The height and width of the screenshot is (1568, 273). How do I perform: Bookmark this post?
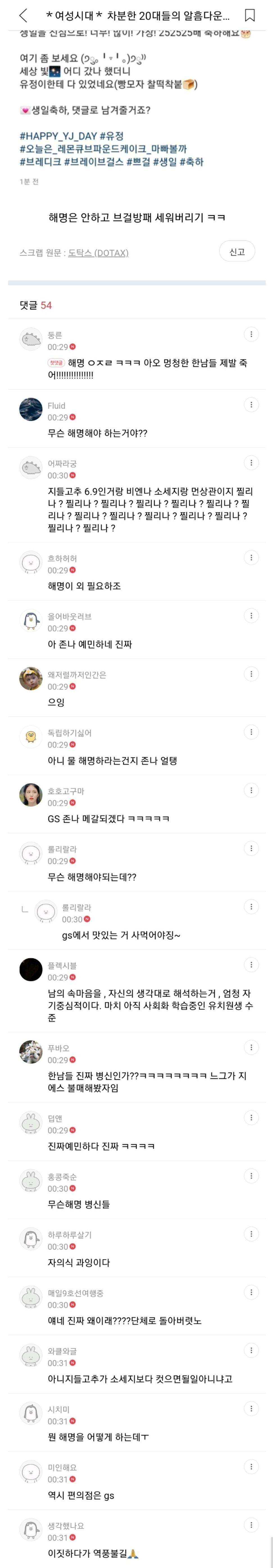click(250, 15)
